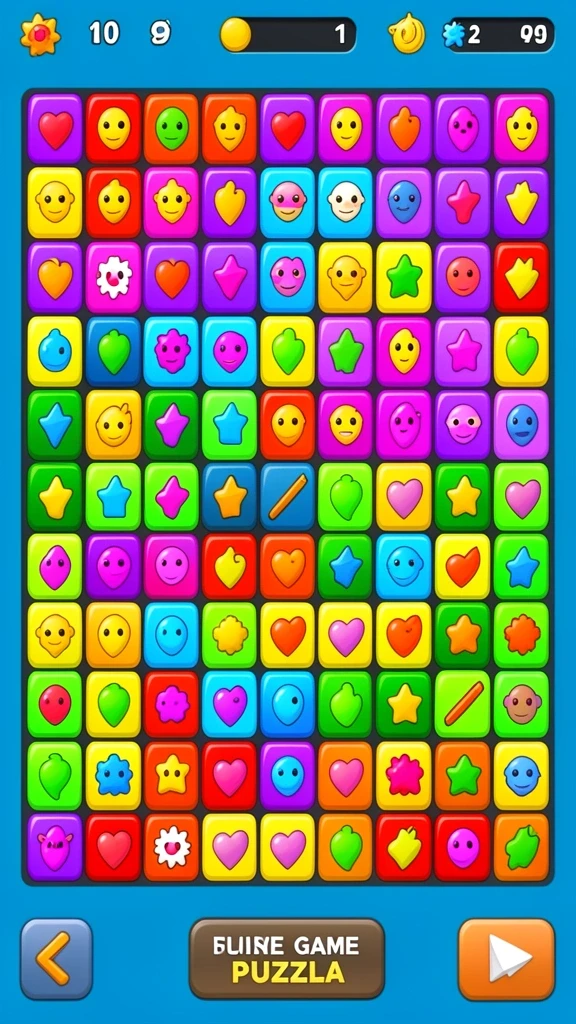Tap the yellow tile with pink splat
The height and width of the screenshot is (1024, 576).
(x=404, y=775)
